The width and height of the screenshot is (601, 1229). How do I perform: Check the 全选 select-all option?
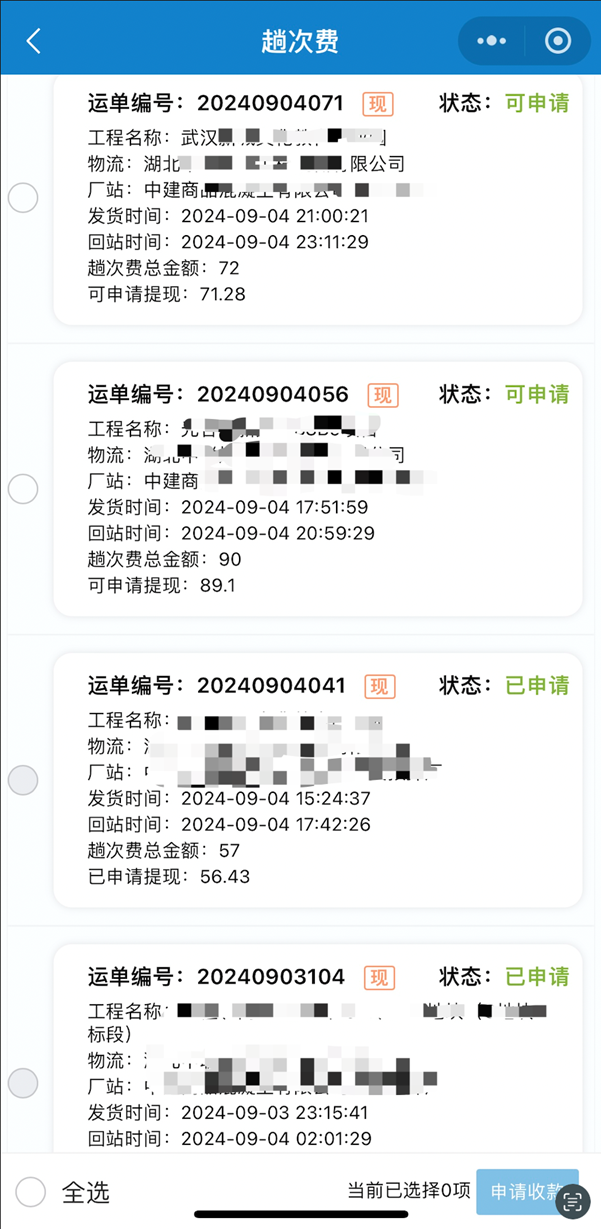point(31,1191)
